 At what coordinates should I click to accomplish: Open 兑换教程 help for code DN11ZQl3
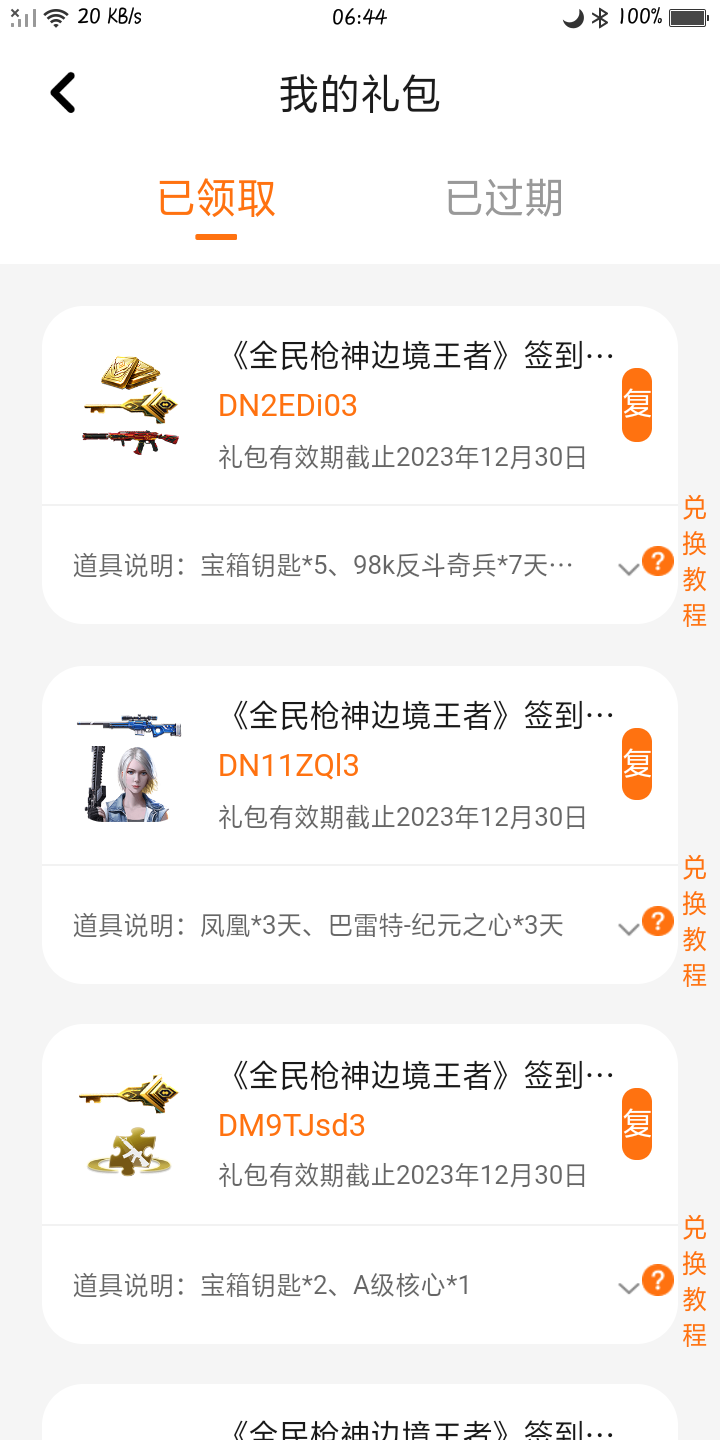[x=693, y=921]
